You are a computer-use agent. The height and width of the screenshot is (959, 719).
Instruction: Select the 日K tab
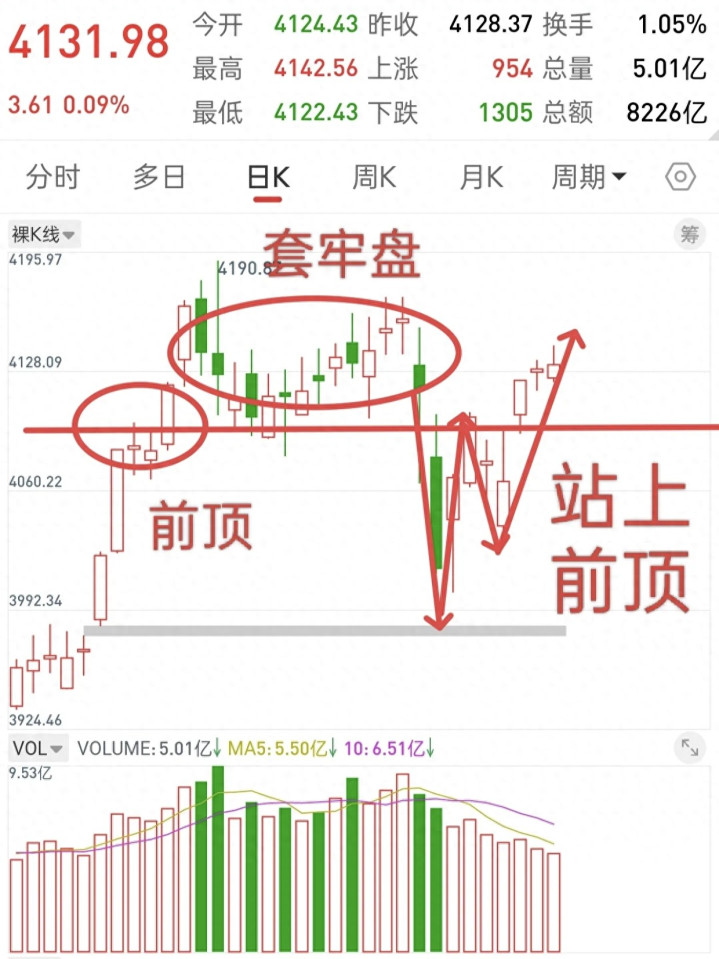pos(268,178)
